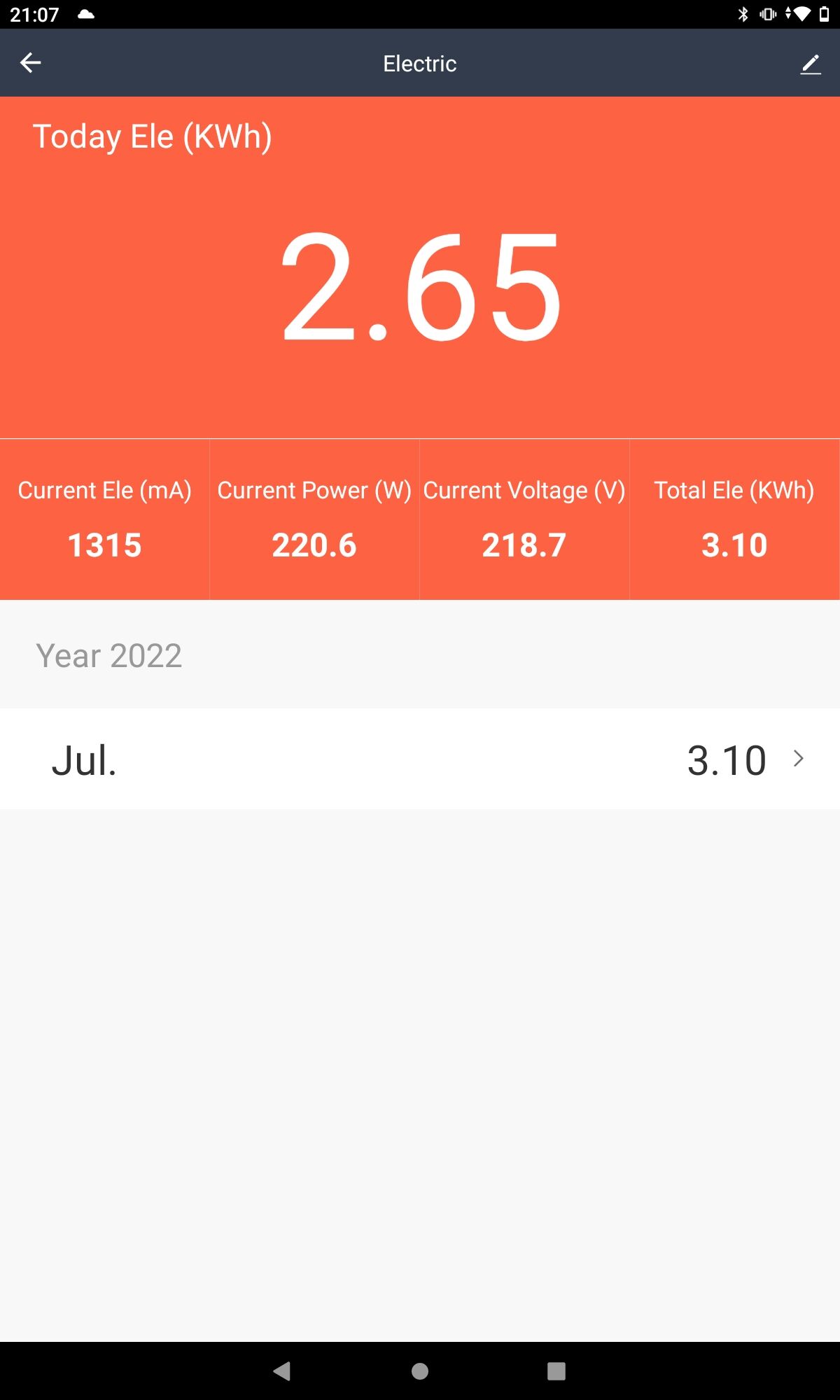Open July electricity usage details
Image resolution: width=840 pixels, height=1400 pixels.
[420, 759]
